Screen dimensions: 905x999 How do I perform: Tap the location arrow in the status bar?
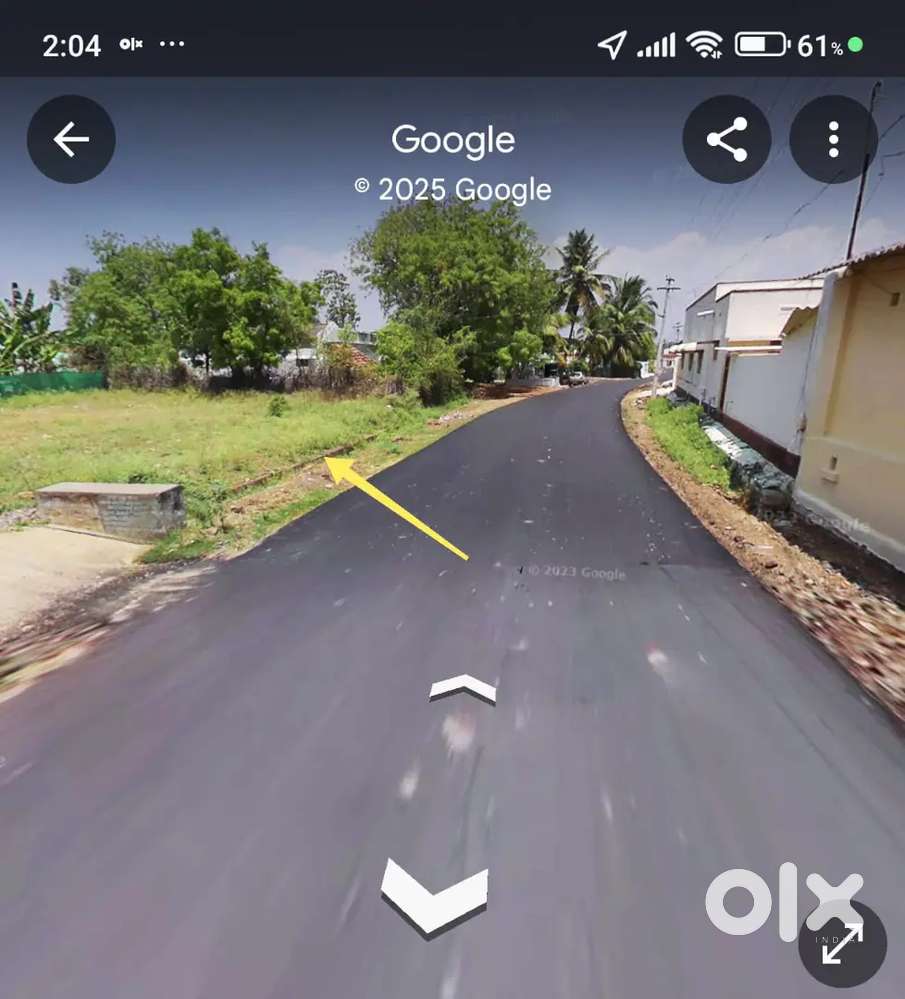[612, 44]
